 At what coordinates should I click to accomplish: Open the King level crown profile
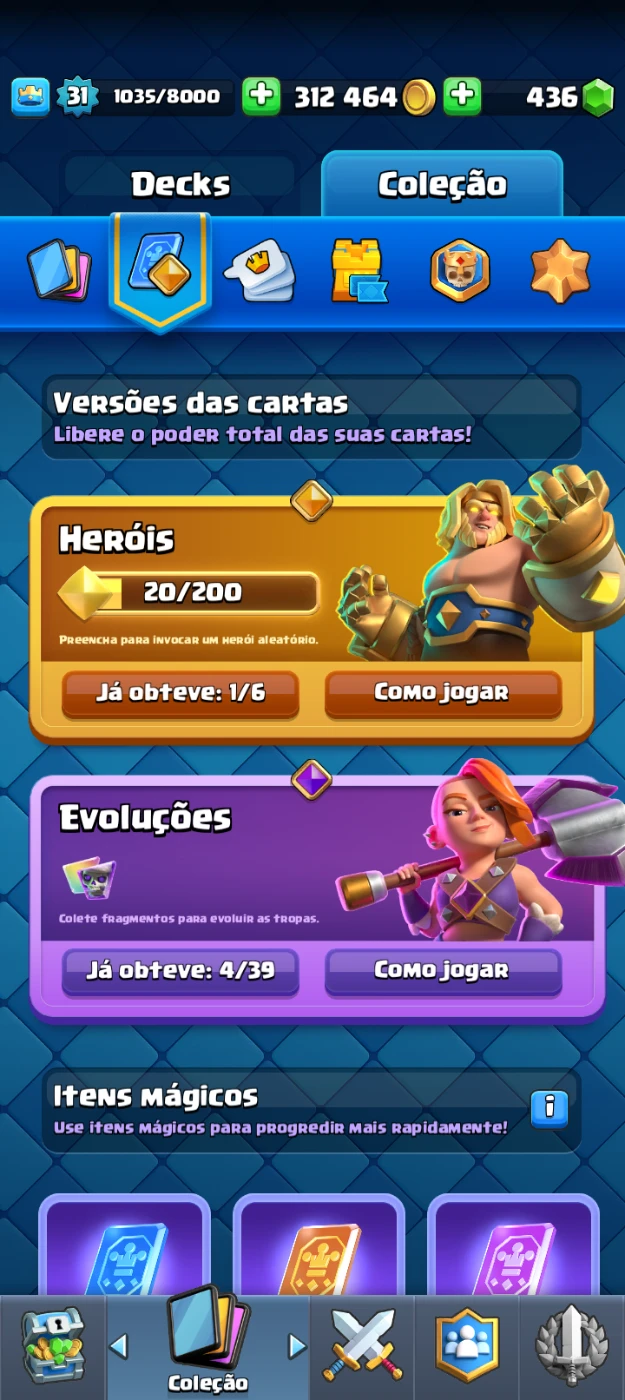[31, 97]
